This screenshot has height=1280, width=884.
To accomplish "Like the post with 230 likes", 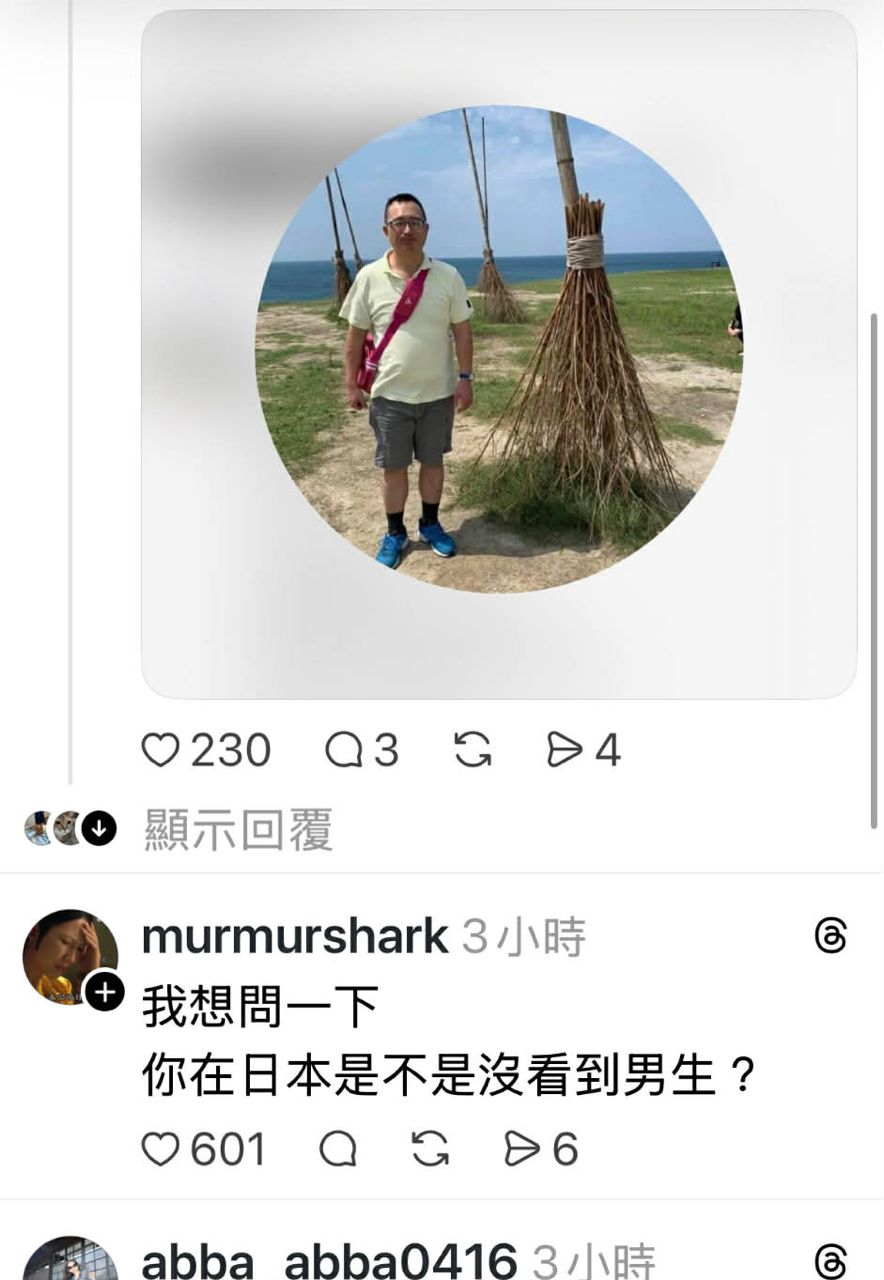I will pyautogui.click(x=160, y=750).
